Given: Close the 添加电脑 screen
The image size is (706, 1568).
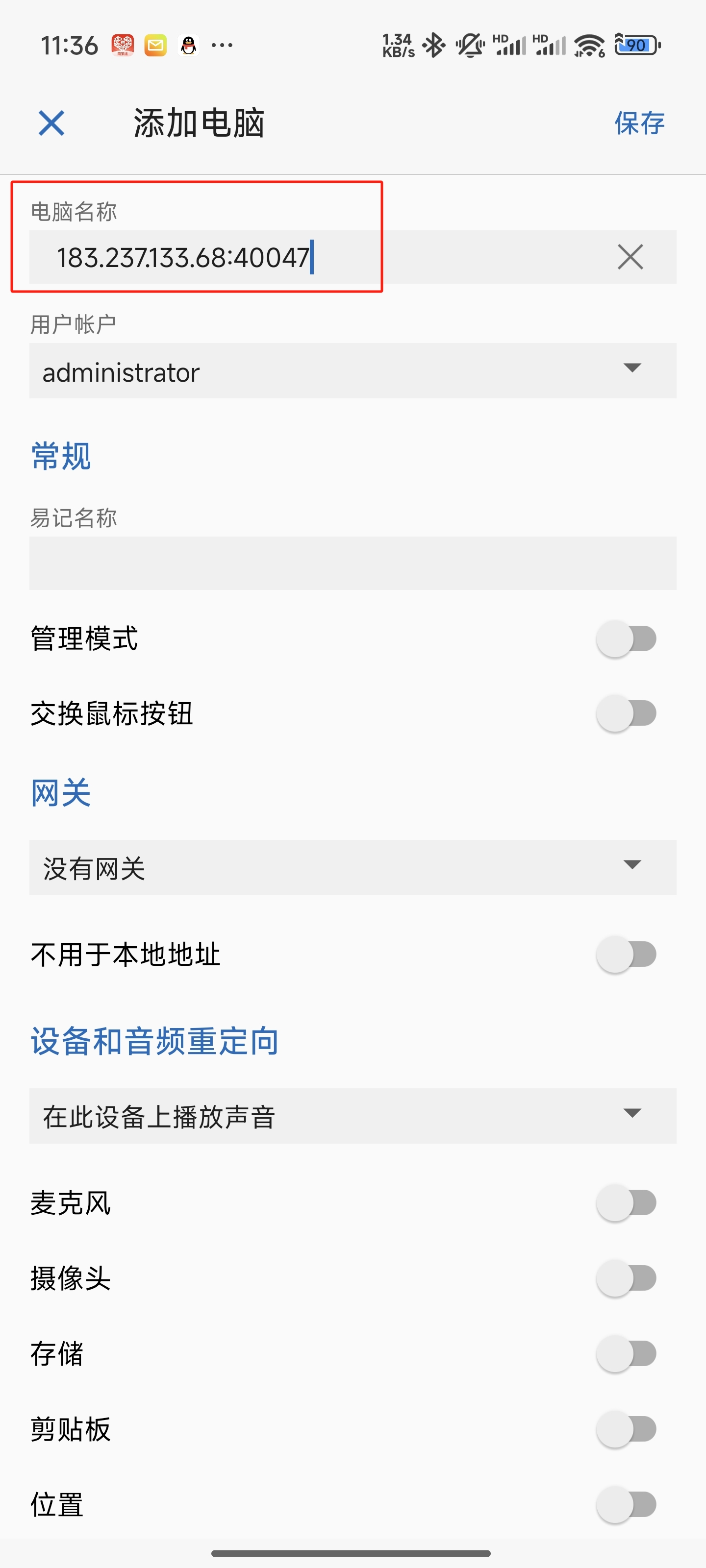Looking at the screenshot, I should pyautogui.click(x=51, y=123).
